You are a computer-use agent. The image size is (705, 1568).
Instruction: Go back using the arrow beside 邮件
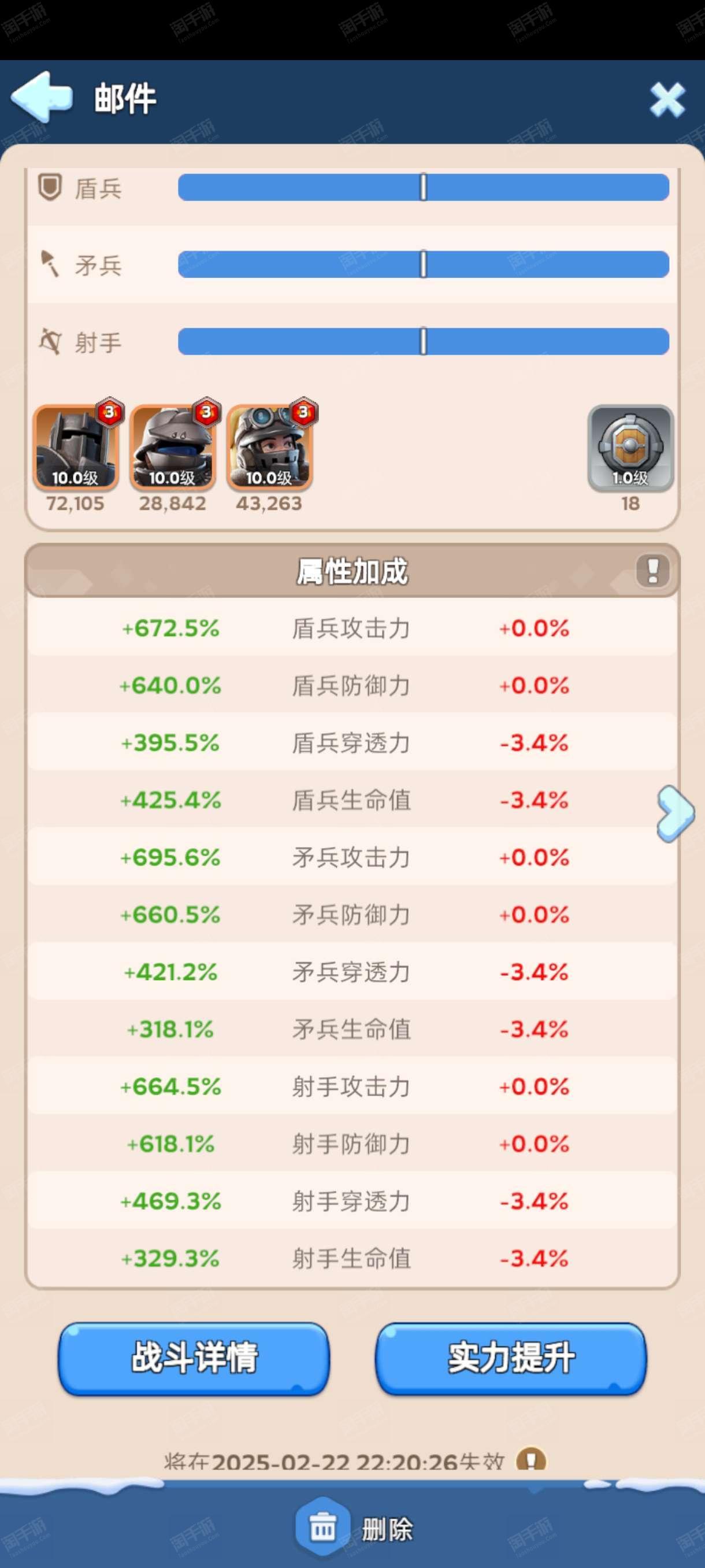coord(42,97)
